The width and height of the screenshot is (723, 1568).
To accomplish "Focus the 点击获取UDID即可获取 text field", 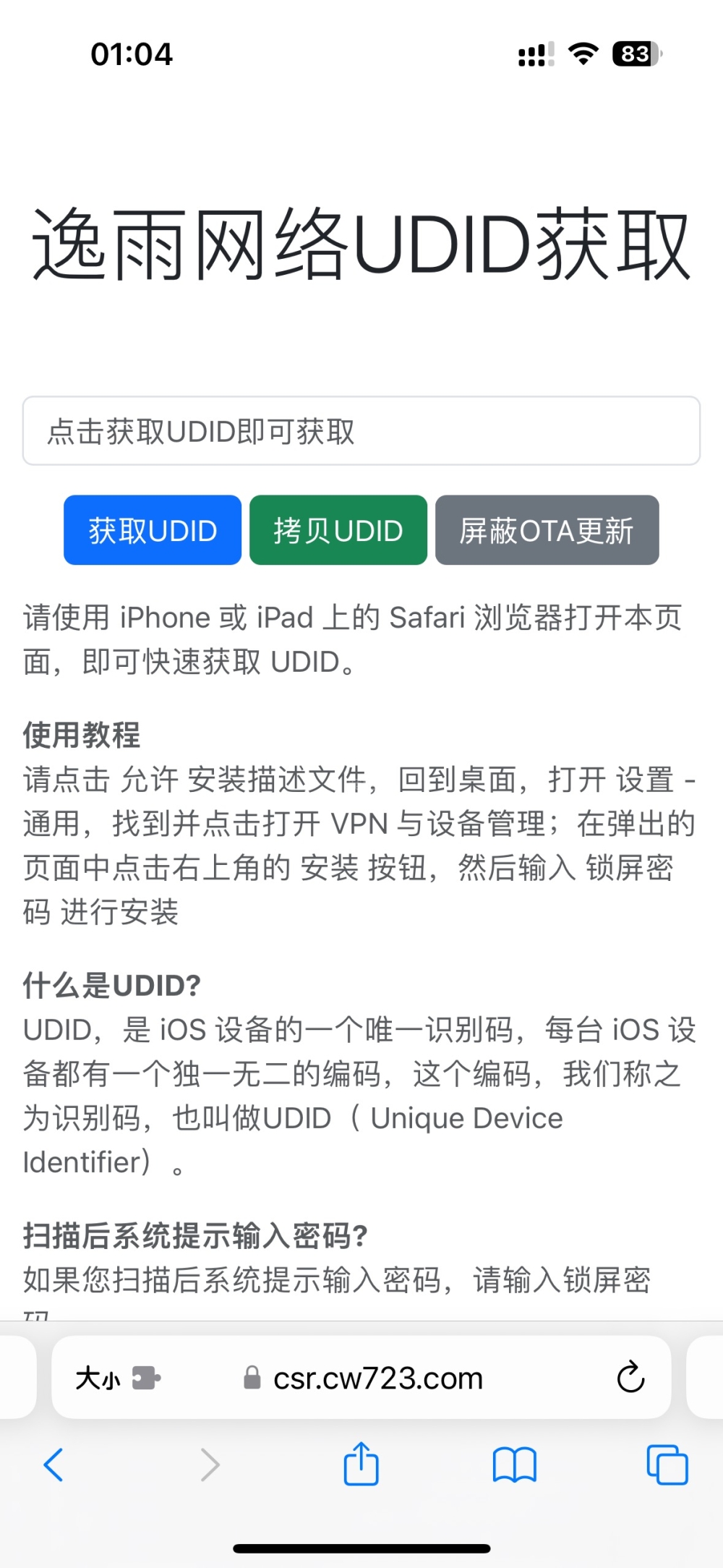I will pos(361,431).
